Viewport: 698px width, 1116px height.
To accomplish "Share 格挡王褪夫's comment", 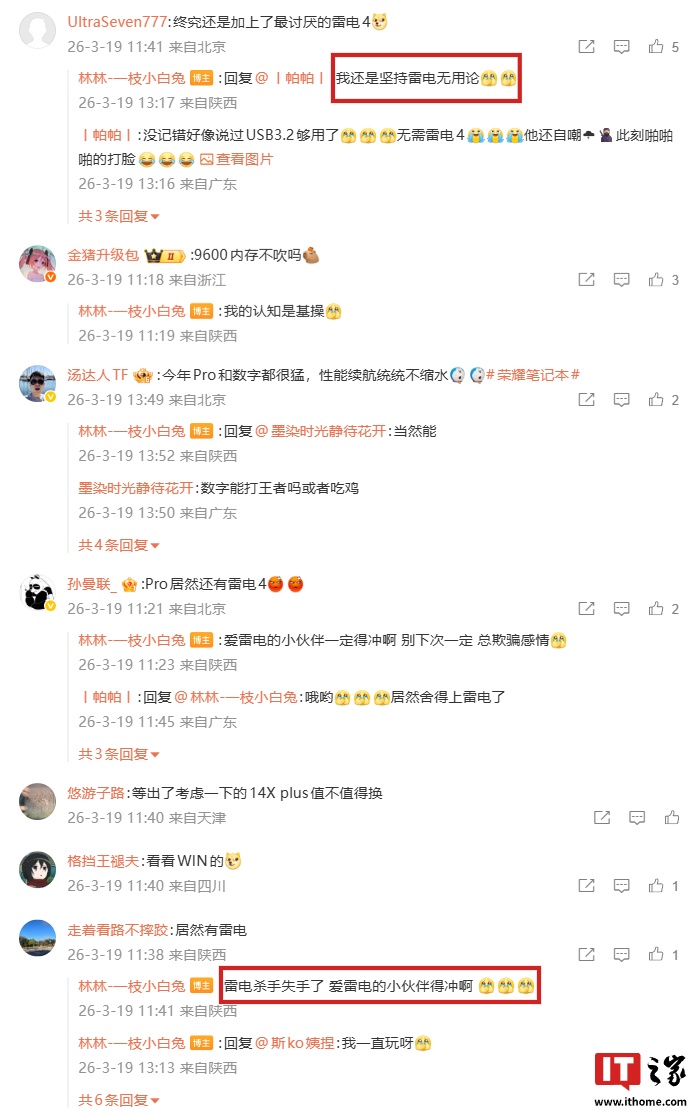I will tap(587, 886).
